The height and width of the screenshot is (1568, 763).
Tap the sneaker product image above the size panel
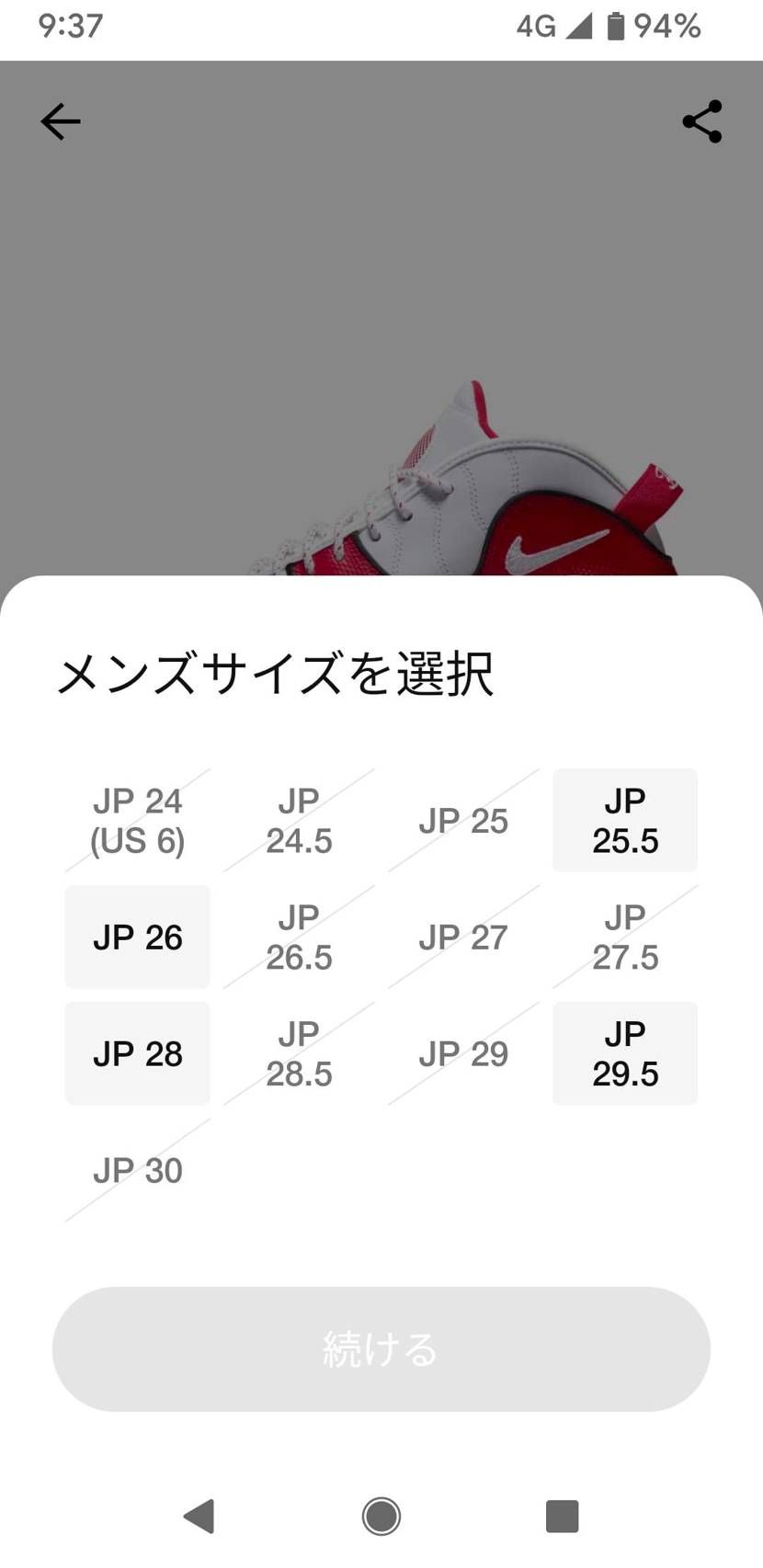click(x=380, y=368)
